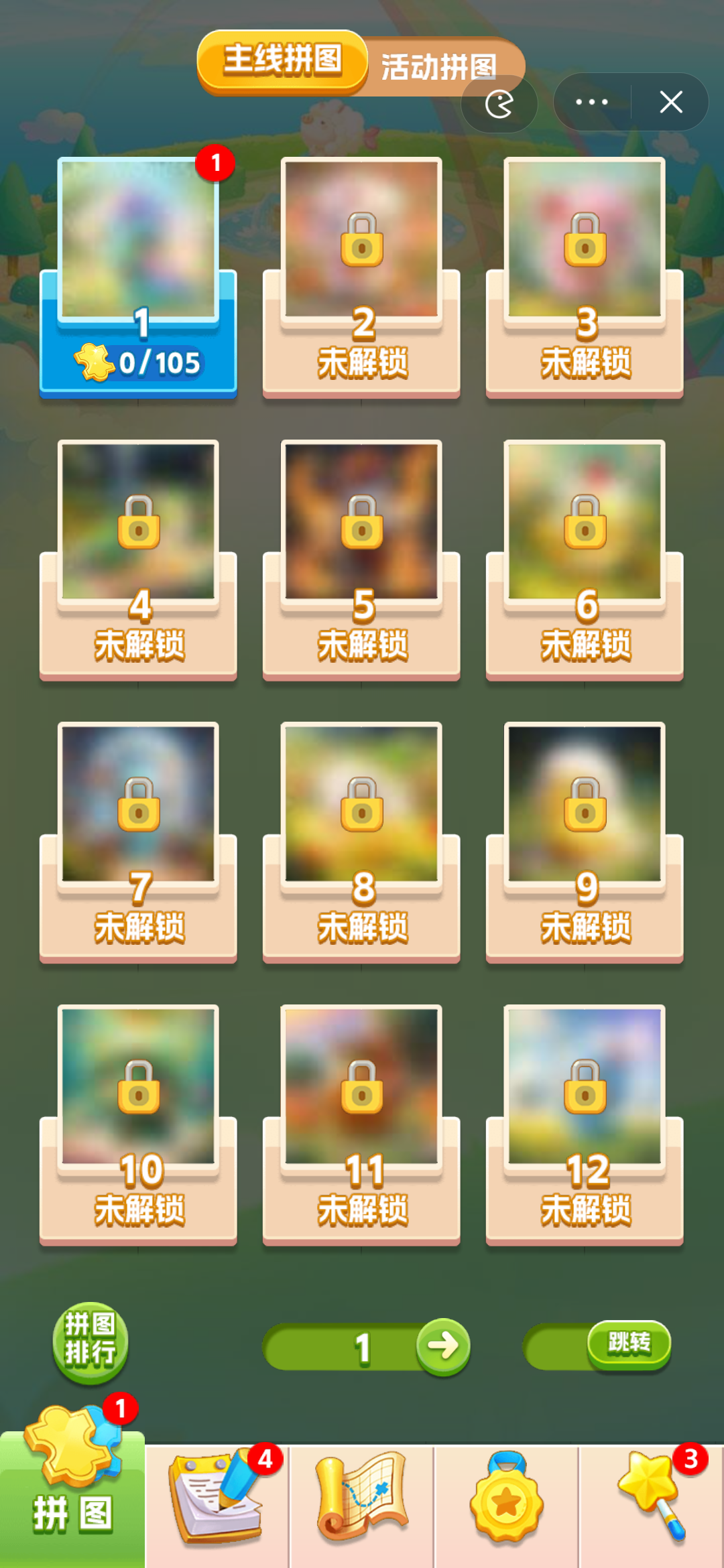The height and width of the screenshot is (1568, 724).
Task: Close the mini program with X
Action: [x=670, y=103]
